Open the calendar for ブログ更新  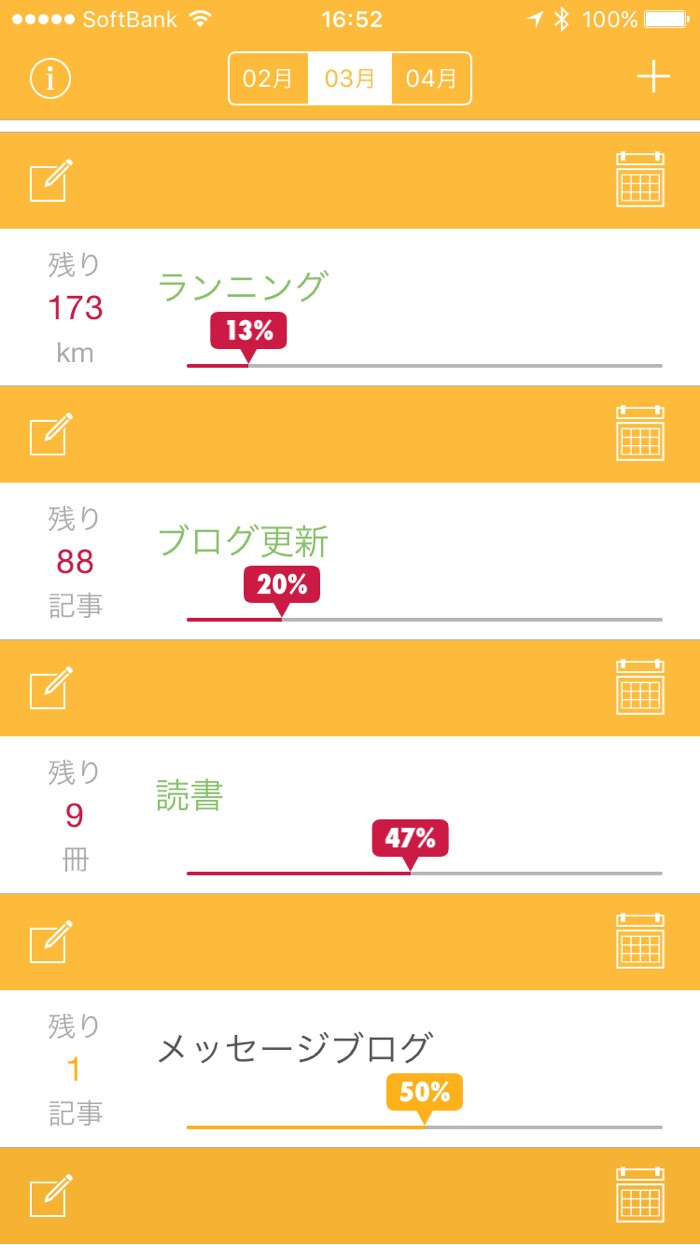(x=640, y=434)
